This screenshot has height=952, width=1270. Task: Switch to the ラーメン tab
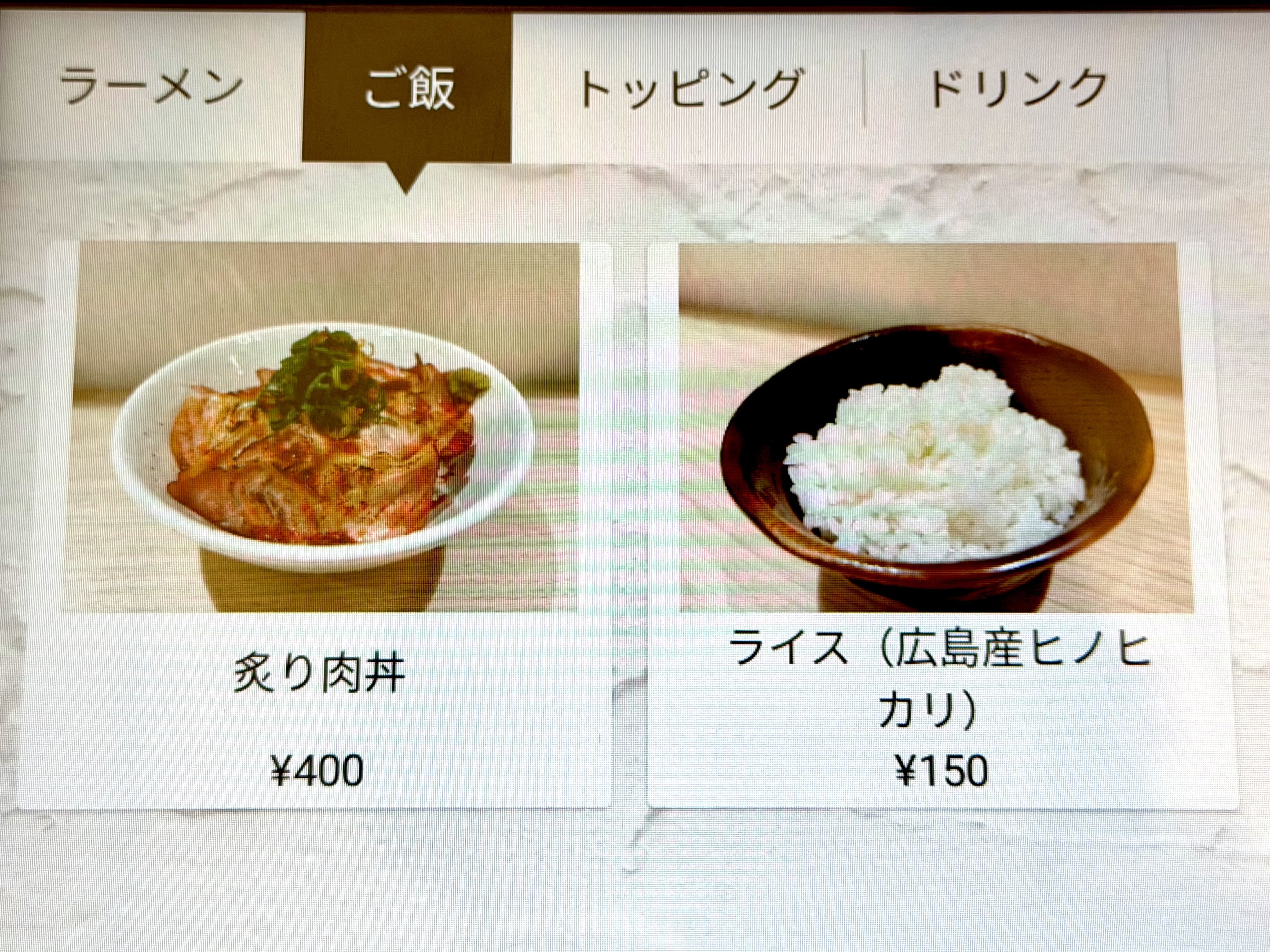[x=151, y=88]
